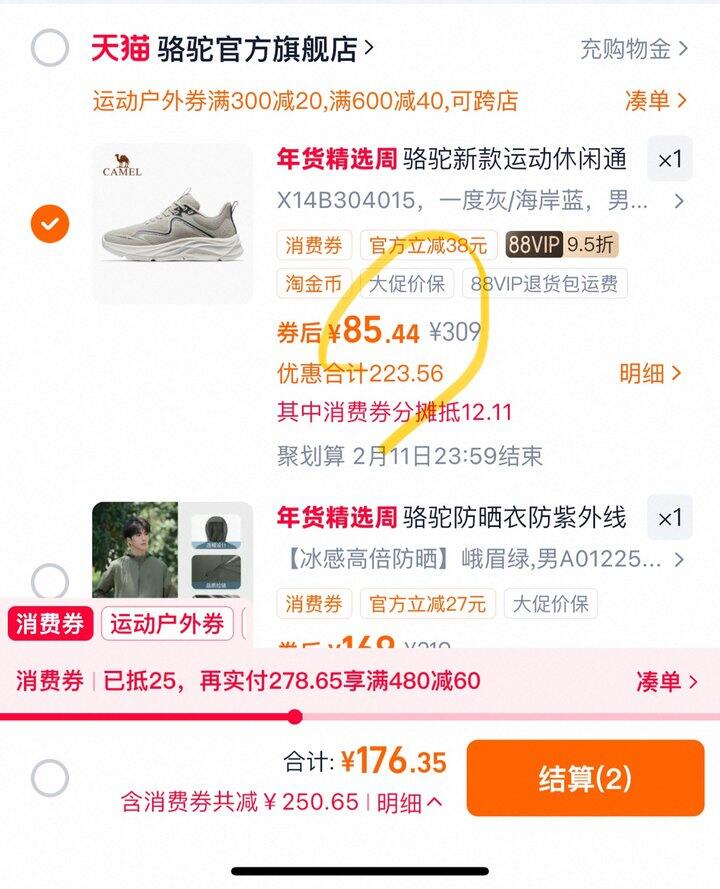Image resolution: width=720 pixels, height=889 pixels.
Task: Open 充购物金 top-up option
Action: pyautogui.click(x=634, y=48)
